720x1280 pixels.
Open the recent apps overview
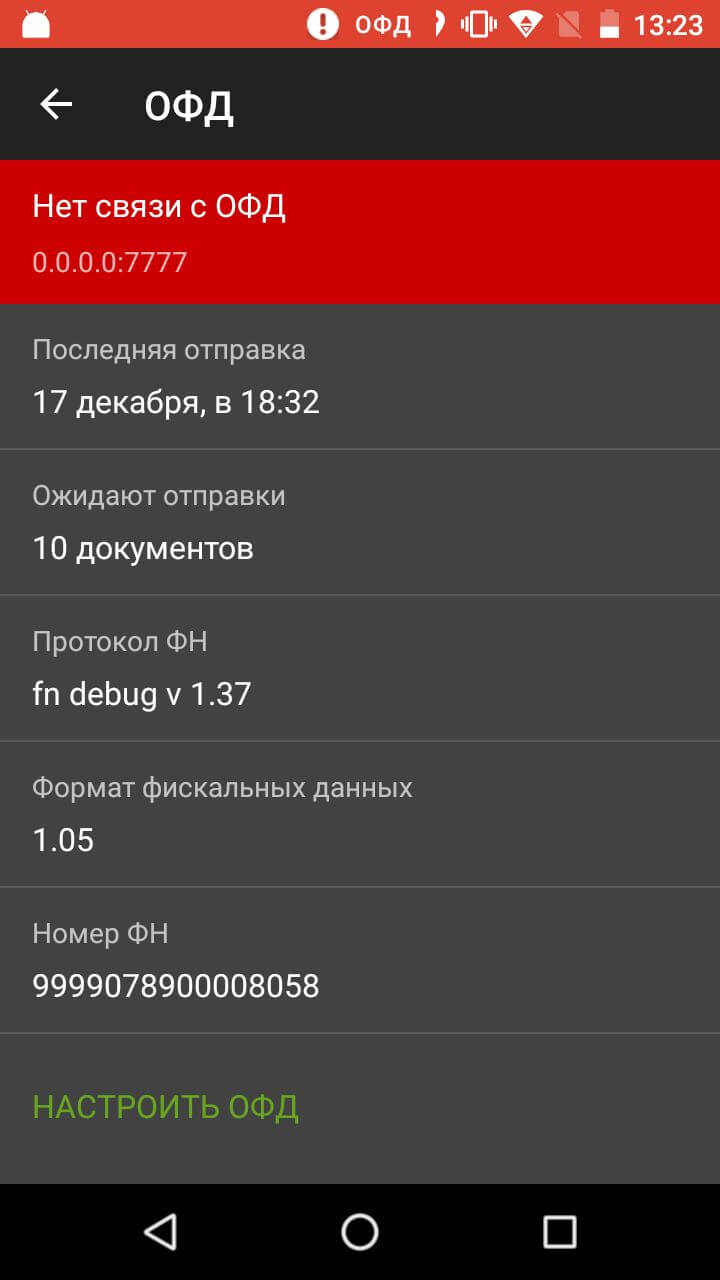tap(559, 1232)
